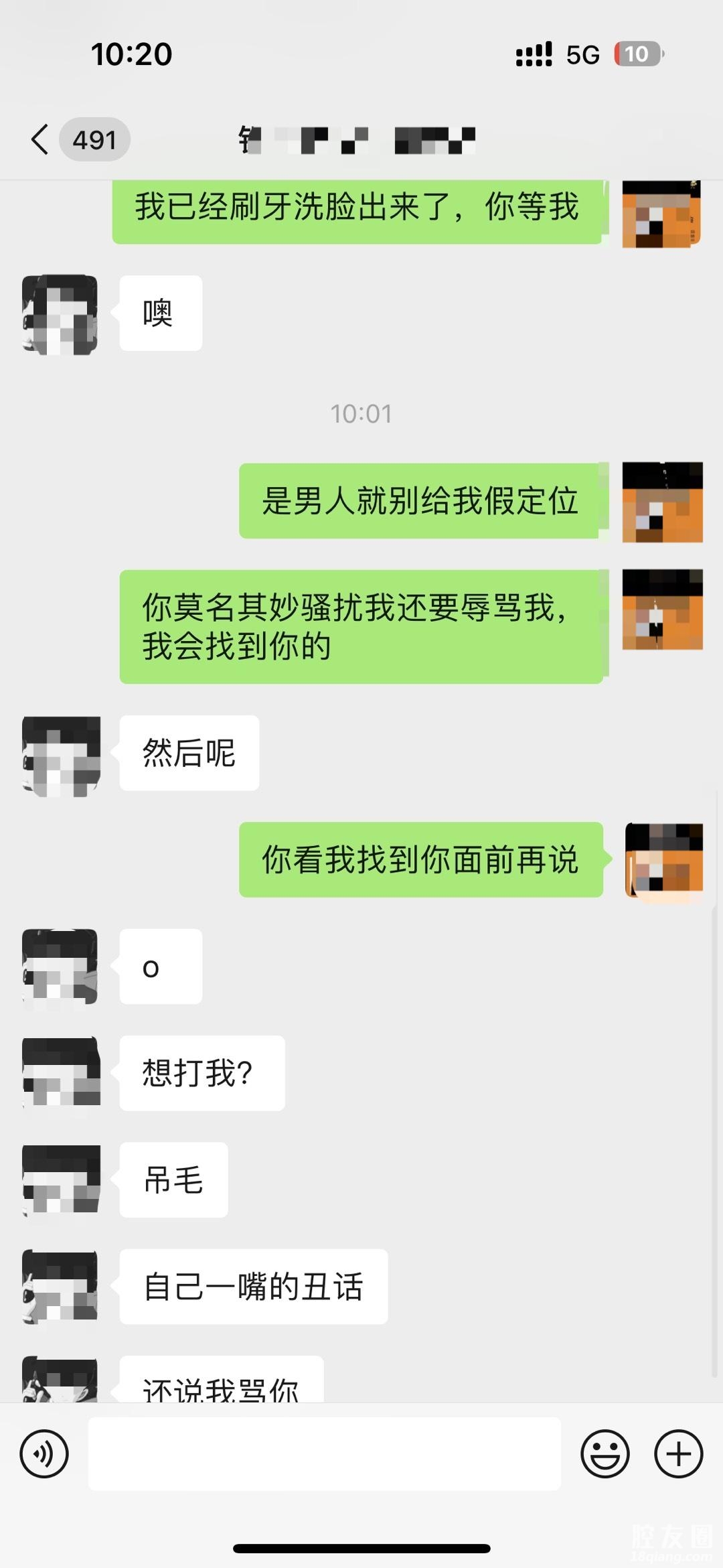This screenshot has width=723, height=1568.
Task: Open the plus attachments menu
Action: [x=678, y=1454]
